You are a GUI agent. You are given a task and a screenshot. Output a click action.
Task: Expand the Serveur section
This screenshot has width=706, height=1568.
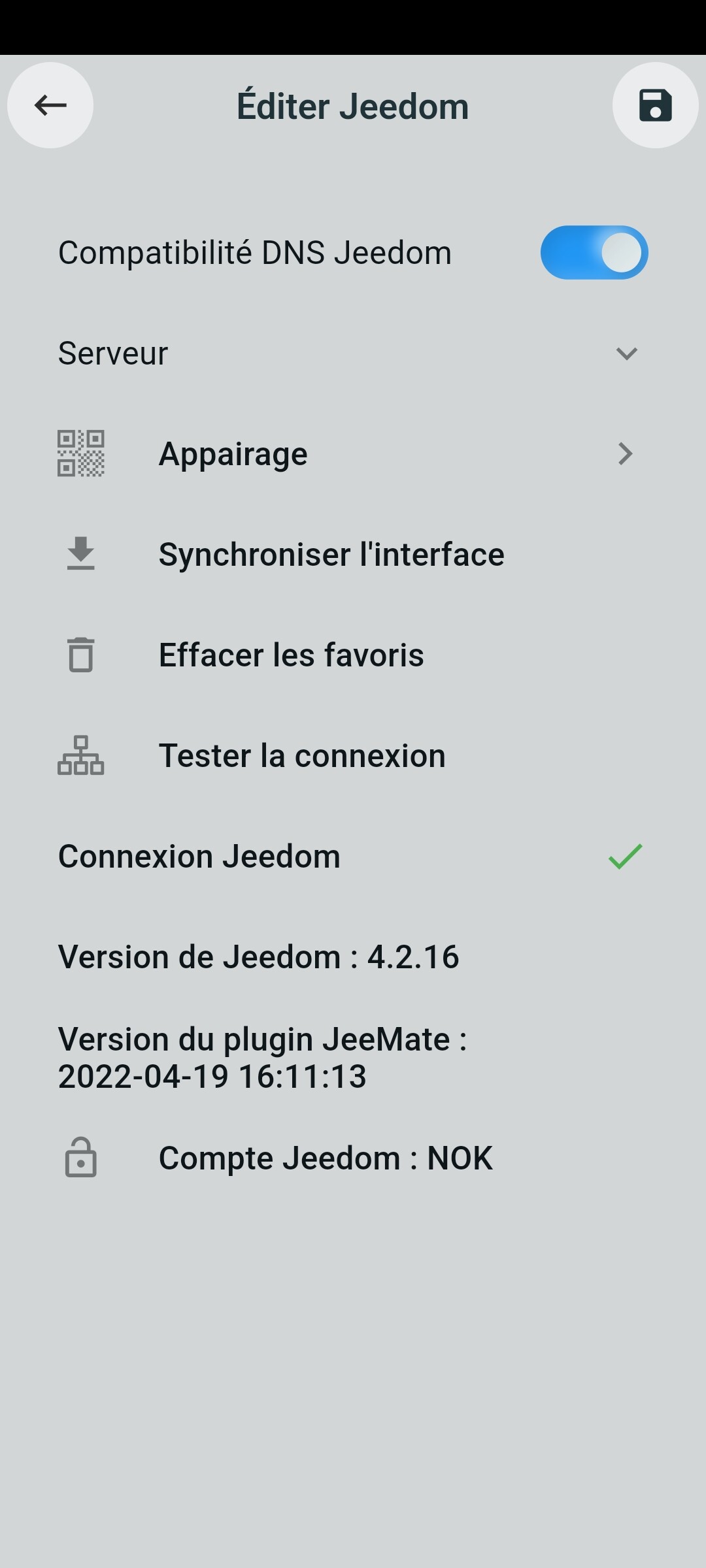pyautogui.click(x=353, y=353)
